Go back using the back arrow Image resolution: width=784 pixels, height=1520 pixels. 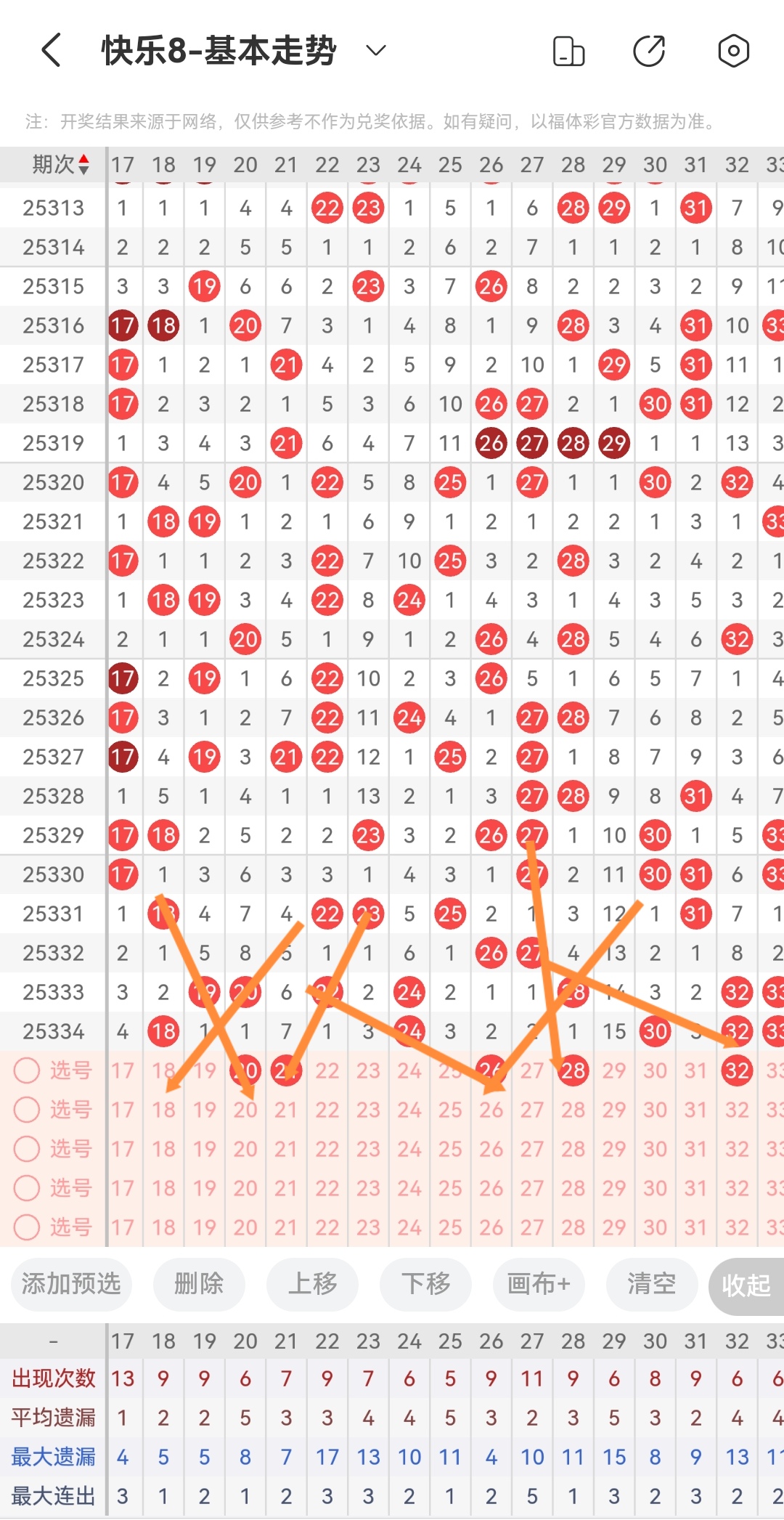(51, 51)
